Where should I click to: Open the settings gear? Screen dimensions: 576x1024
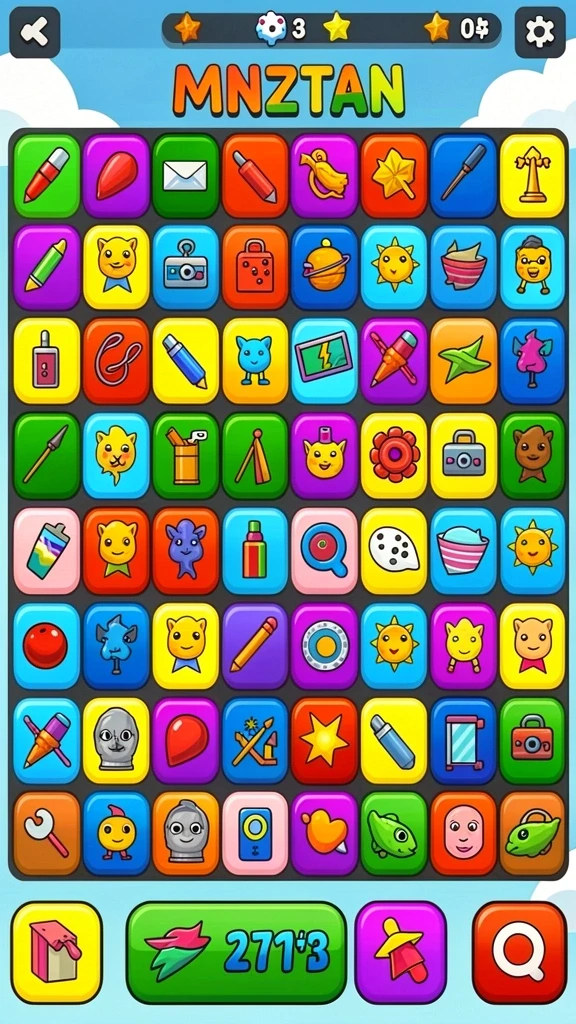coord(540,32)
